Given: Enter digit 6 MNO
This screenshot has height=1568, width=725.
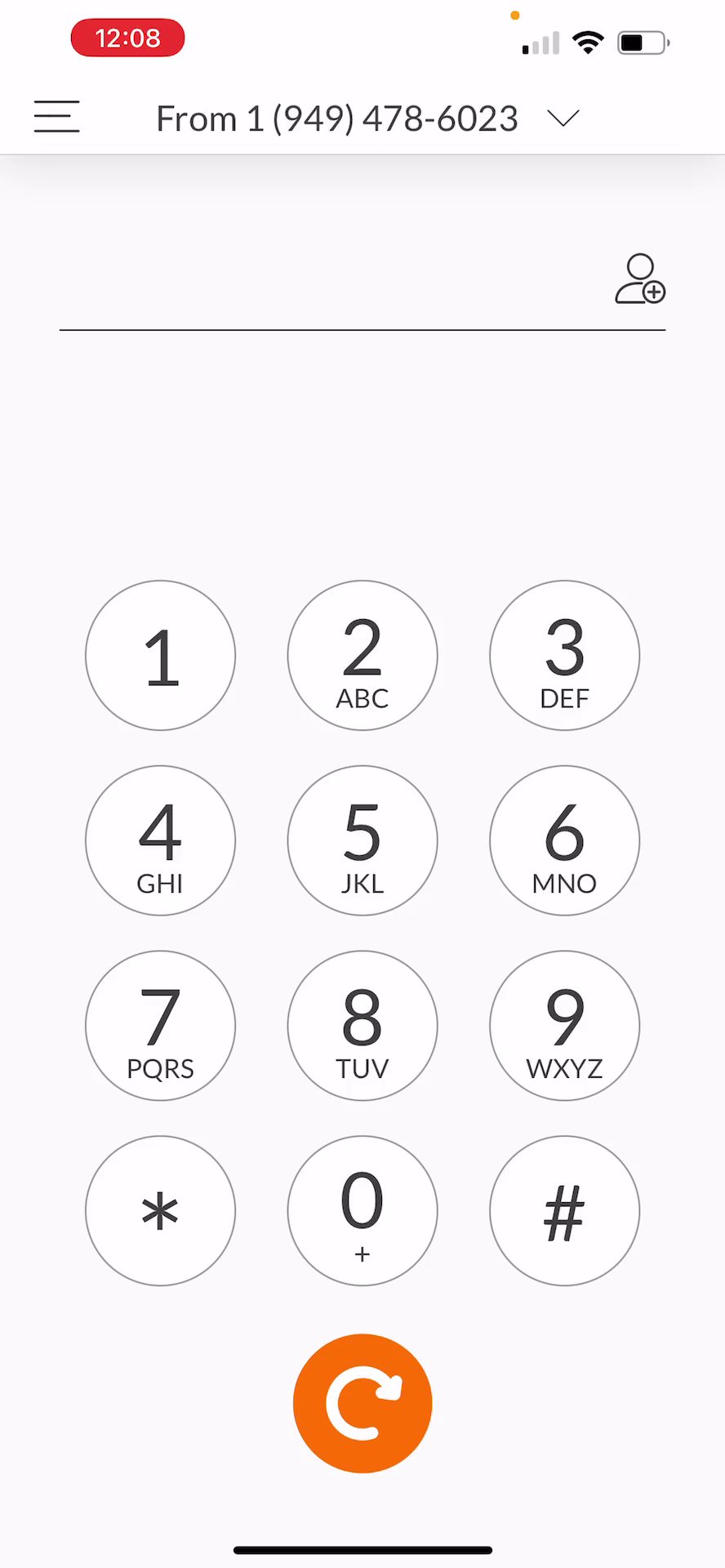Looking at the screenshot, I should tap(564, 840).
